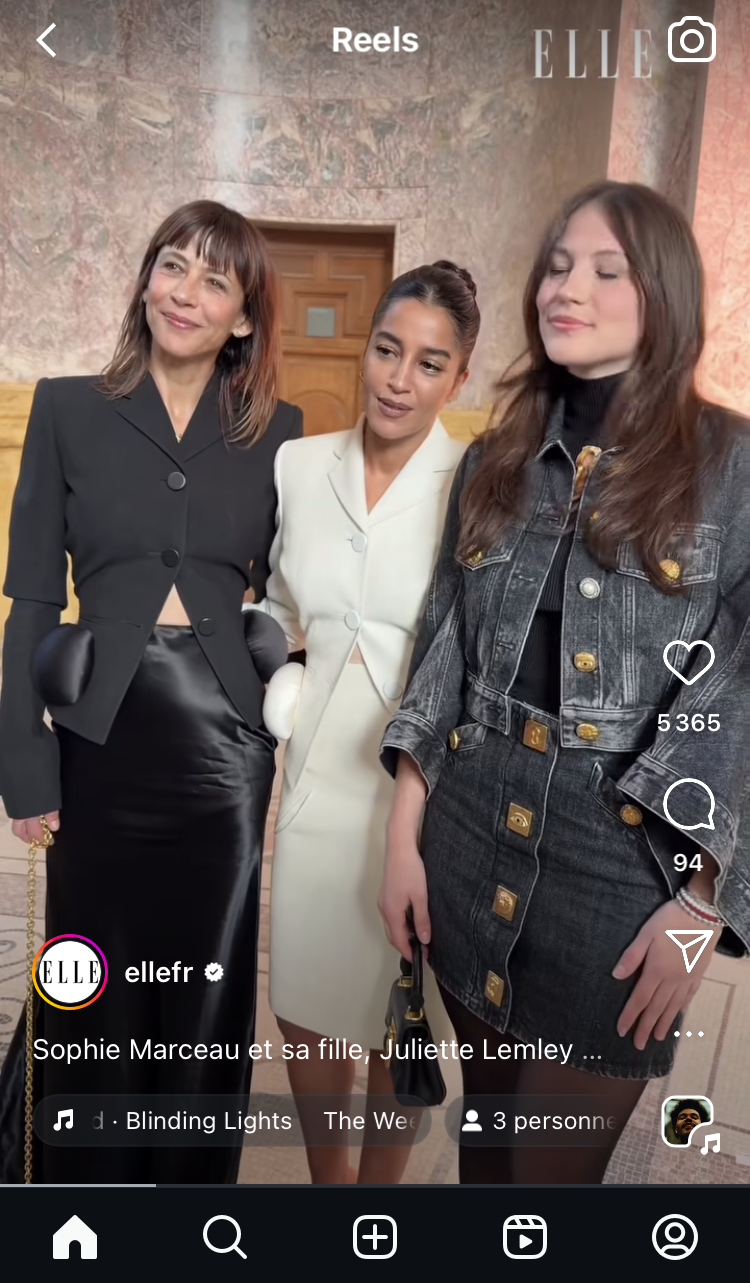
Task: Open the camera to create a reel
Action: pos(692,41)
